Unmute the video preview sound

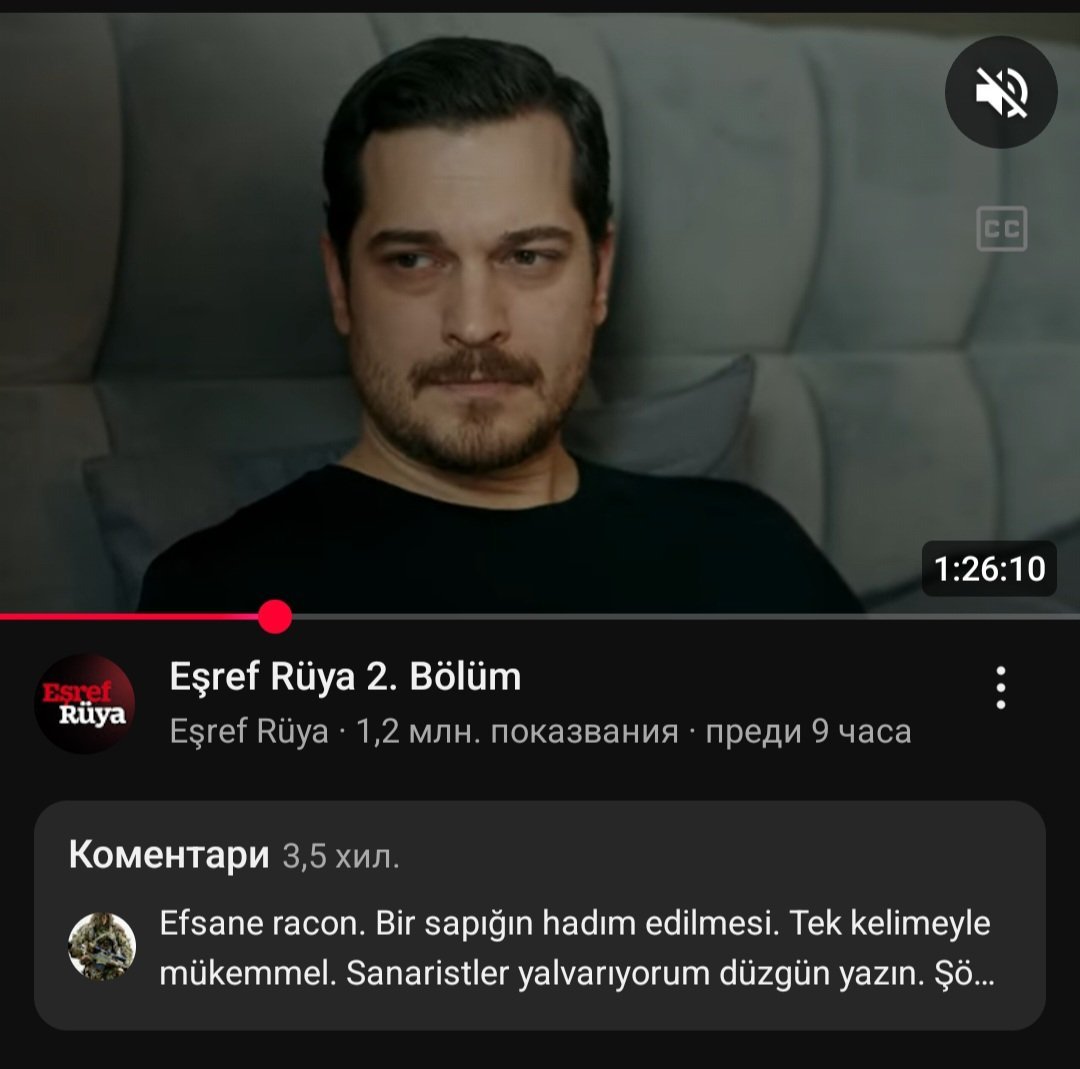[1001, 92]
